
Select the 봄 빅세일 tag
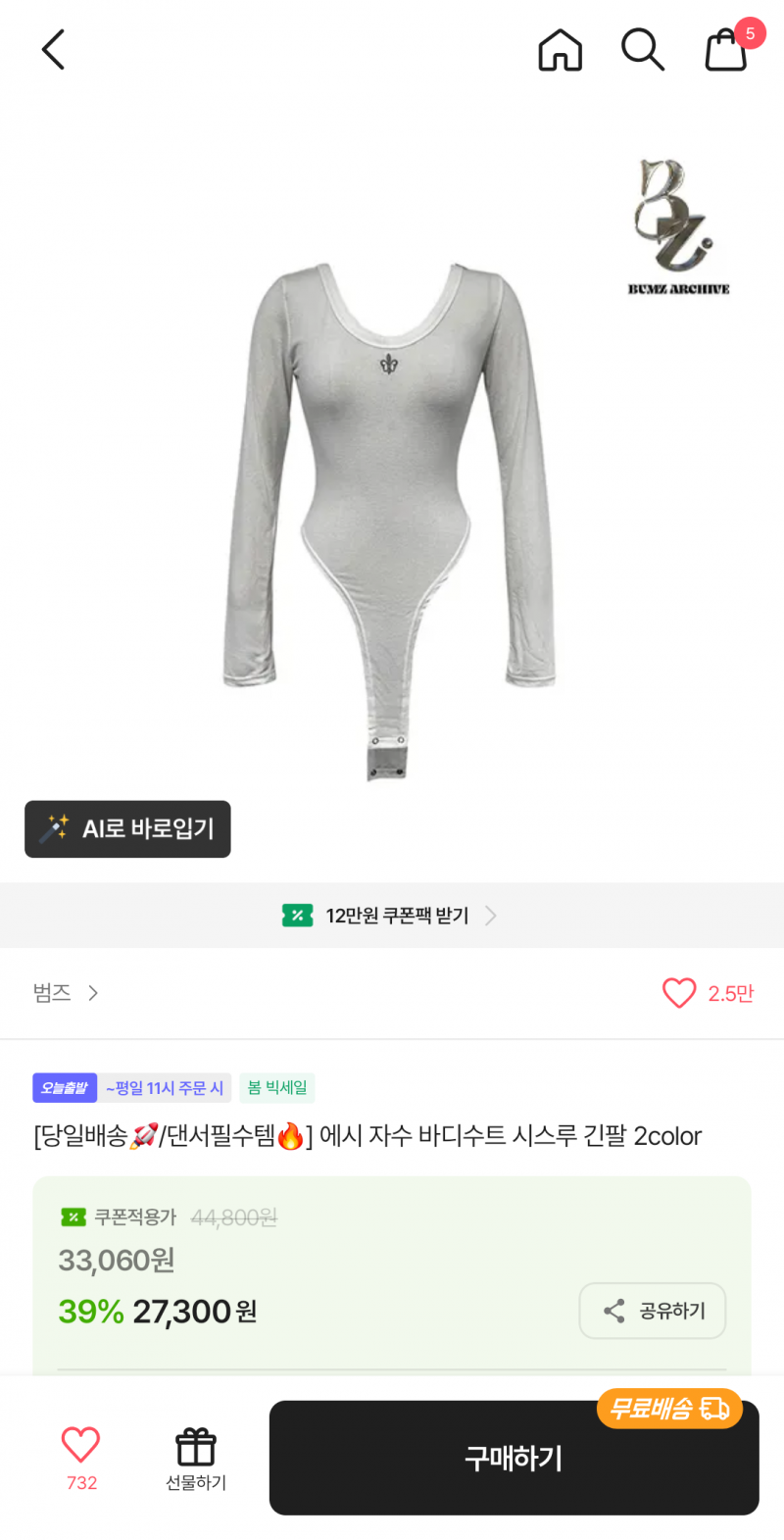tap(276, 1088)
